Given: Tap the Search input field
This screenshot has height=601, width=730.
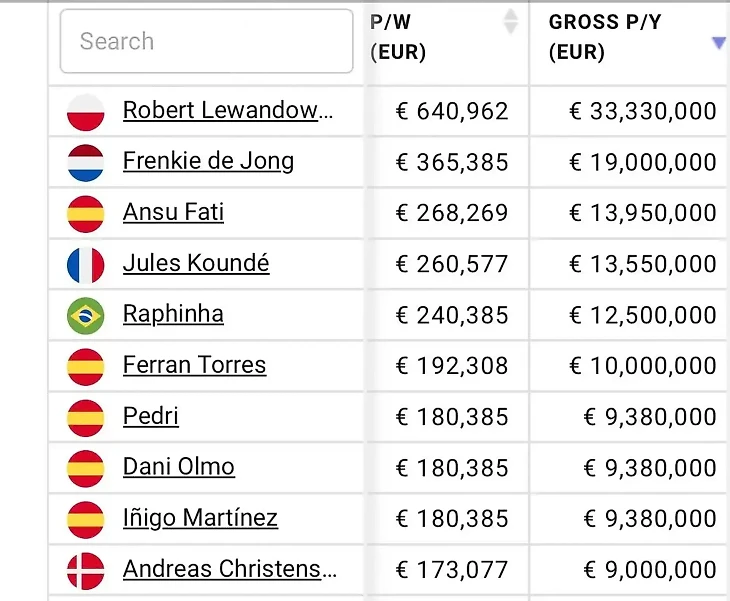Looking at the screenshot, I should coord(206,41).
